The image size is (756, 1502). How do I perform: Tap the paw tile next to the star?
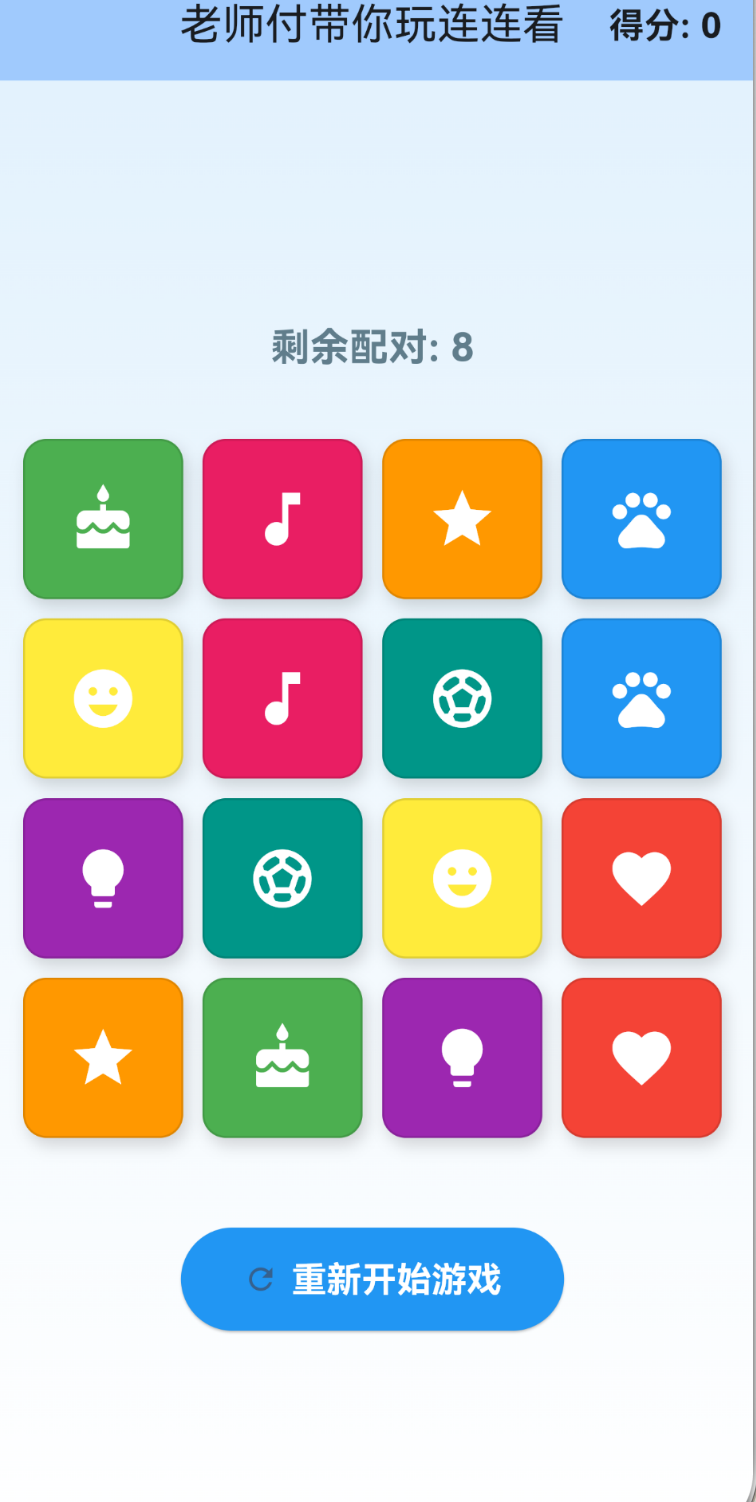click(x=641, y=519)
